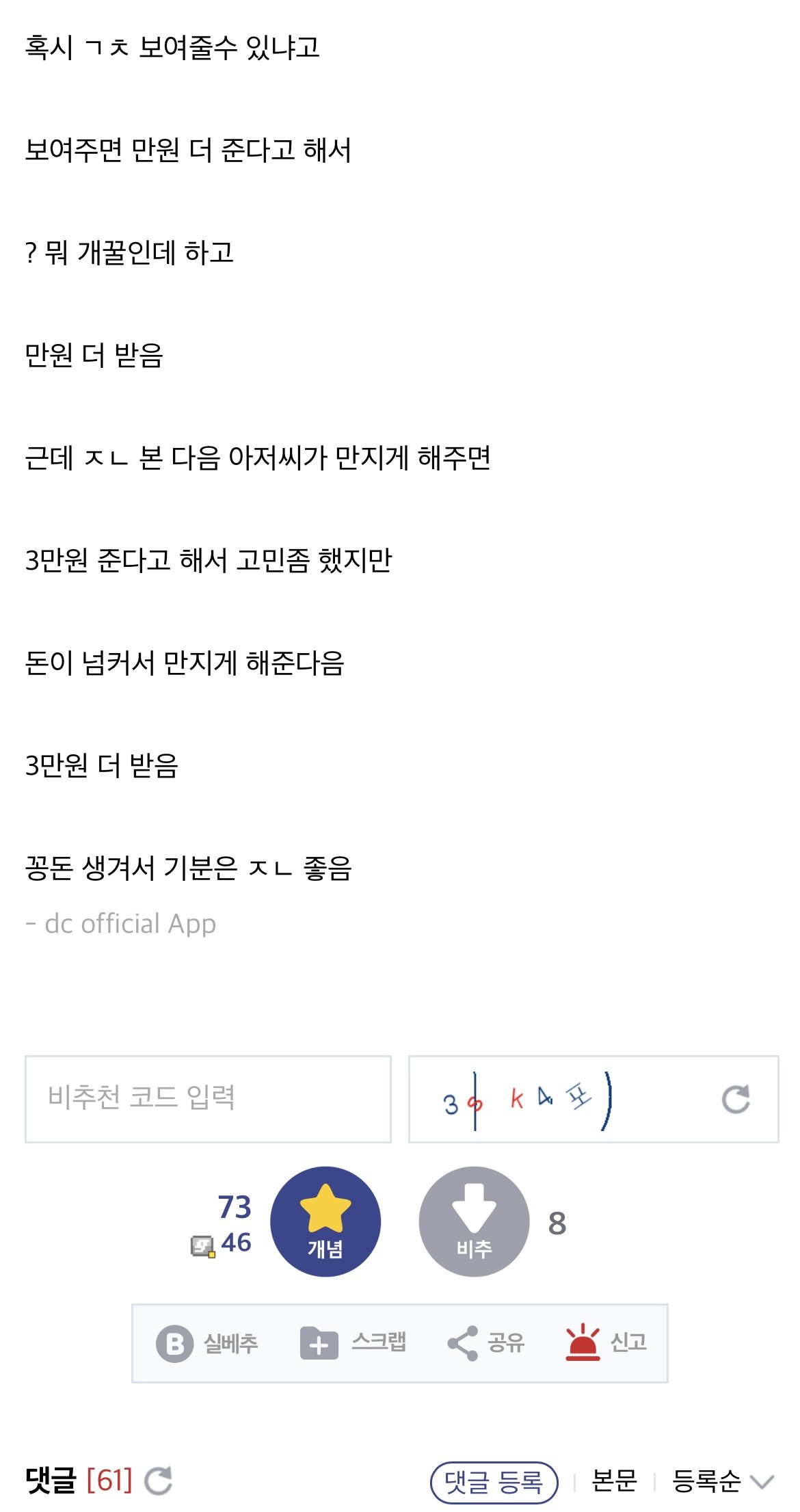Upvote the post with 개념 star button
The height and width of the screenshot is (1512, 800).
[325, 1221]
